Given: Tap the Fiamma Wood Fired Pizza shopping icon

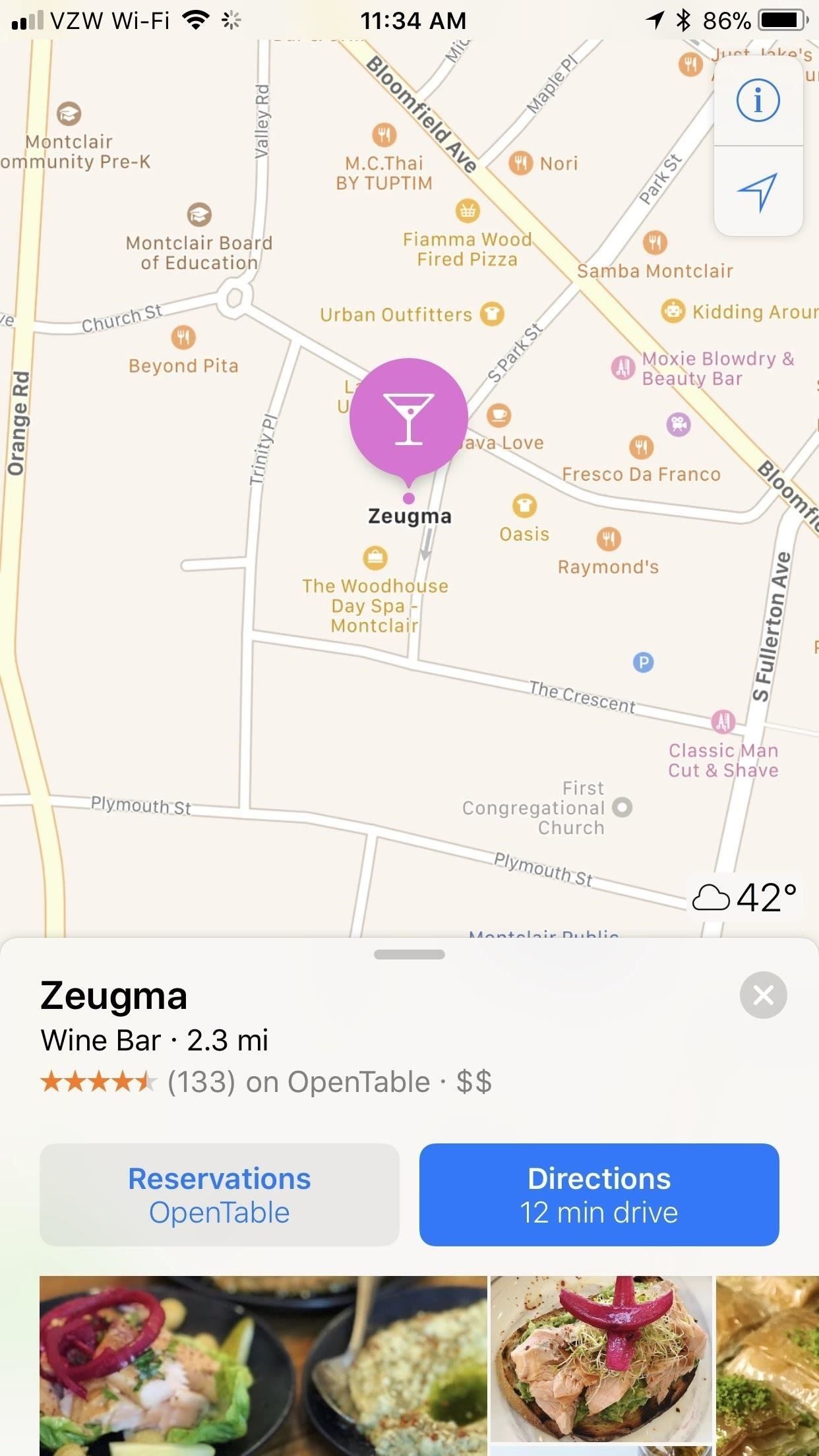Looking at the screenshot, I should tap(468, 211).
